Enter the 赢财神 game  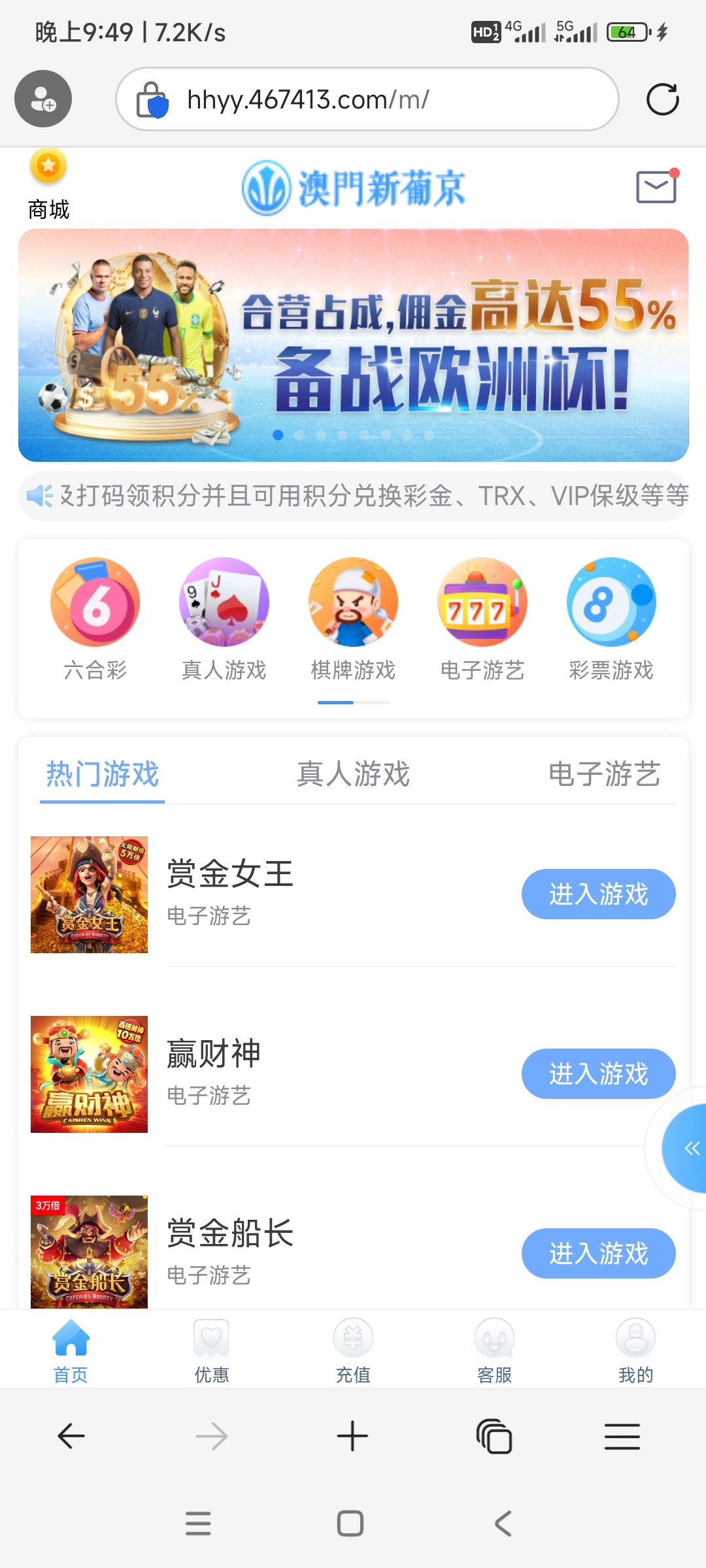coord(598,1073)
